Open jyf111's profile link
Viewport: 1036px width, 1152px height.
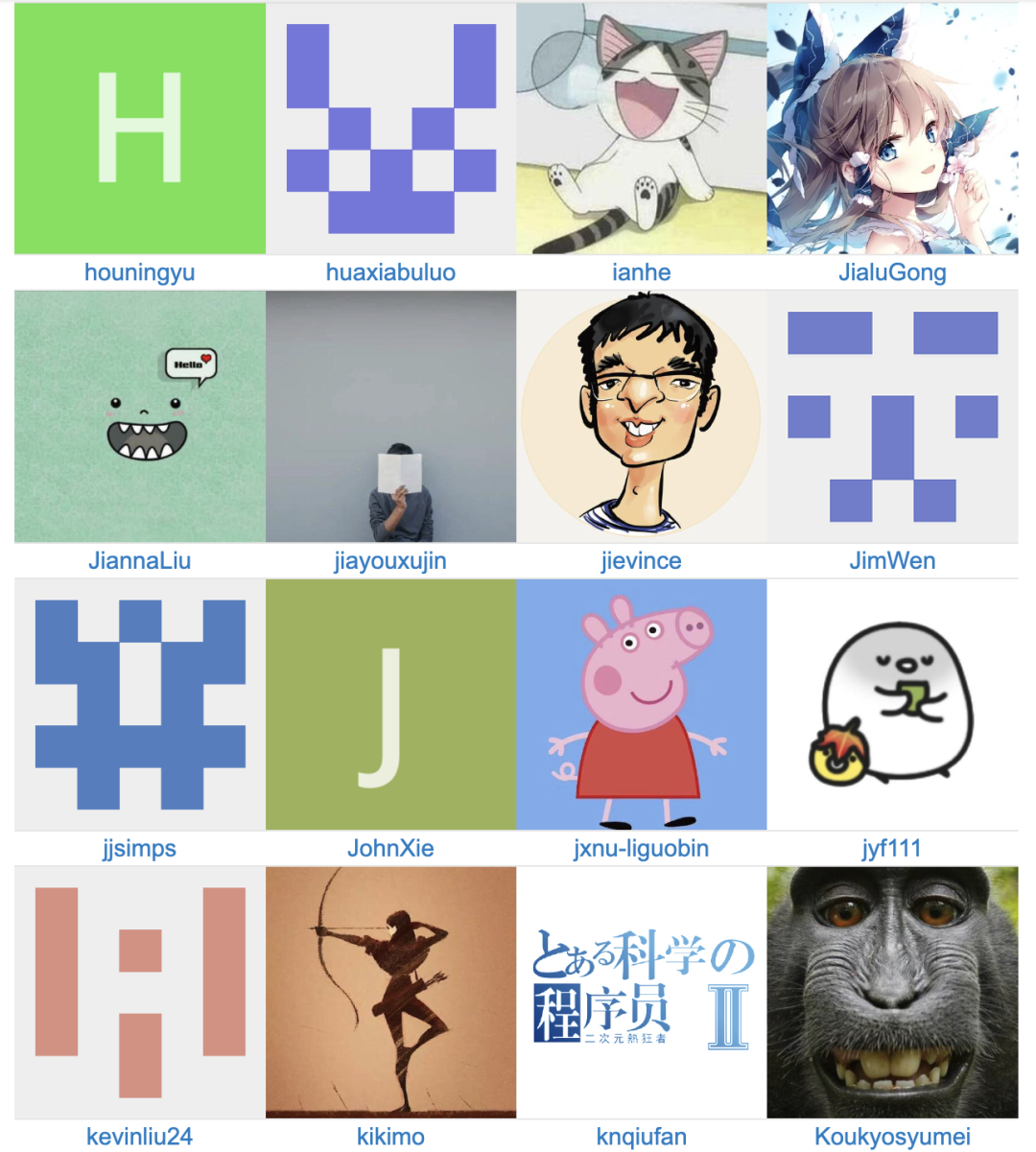(892, 848)
